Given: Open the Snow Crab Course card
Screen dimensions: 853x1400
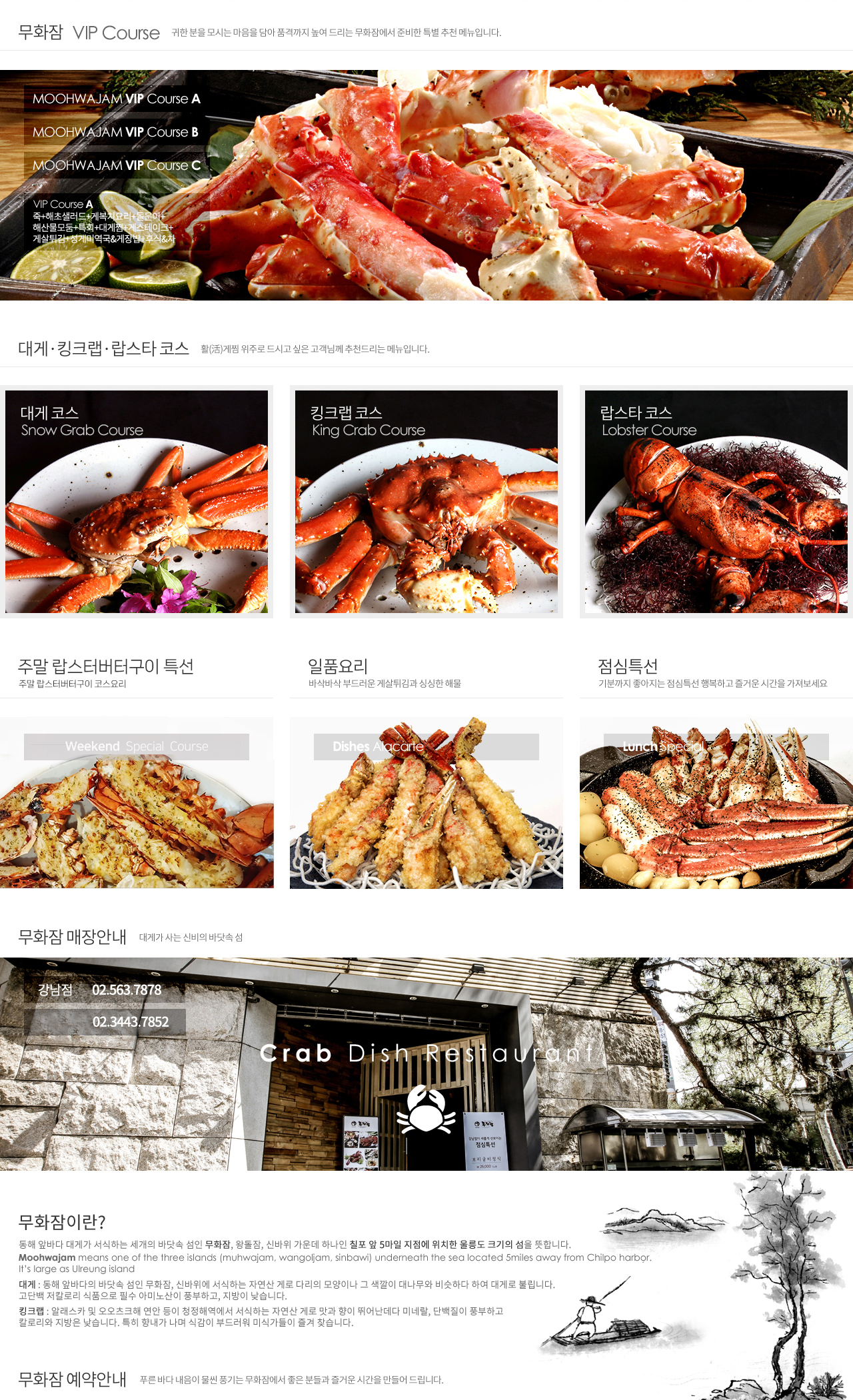Looking at the screenshot, I should [x=137, y=502].
